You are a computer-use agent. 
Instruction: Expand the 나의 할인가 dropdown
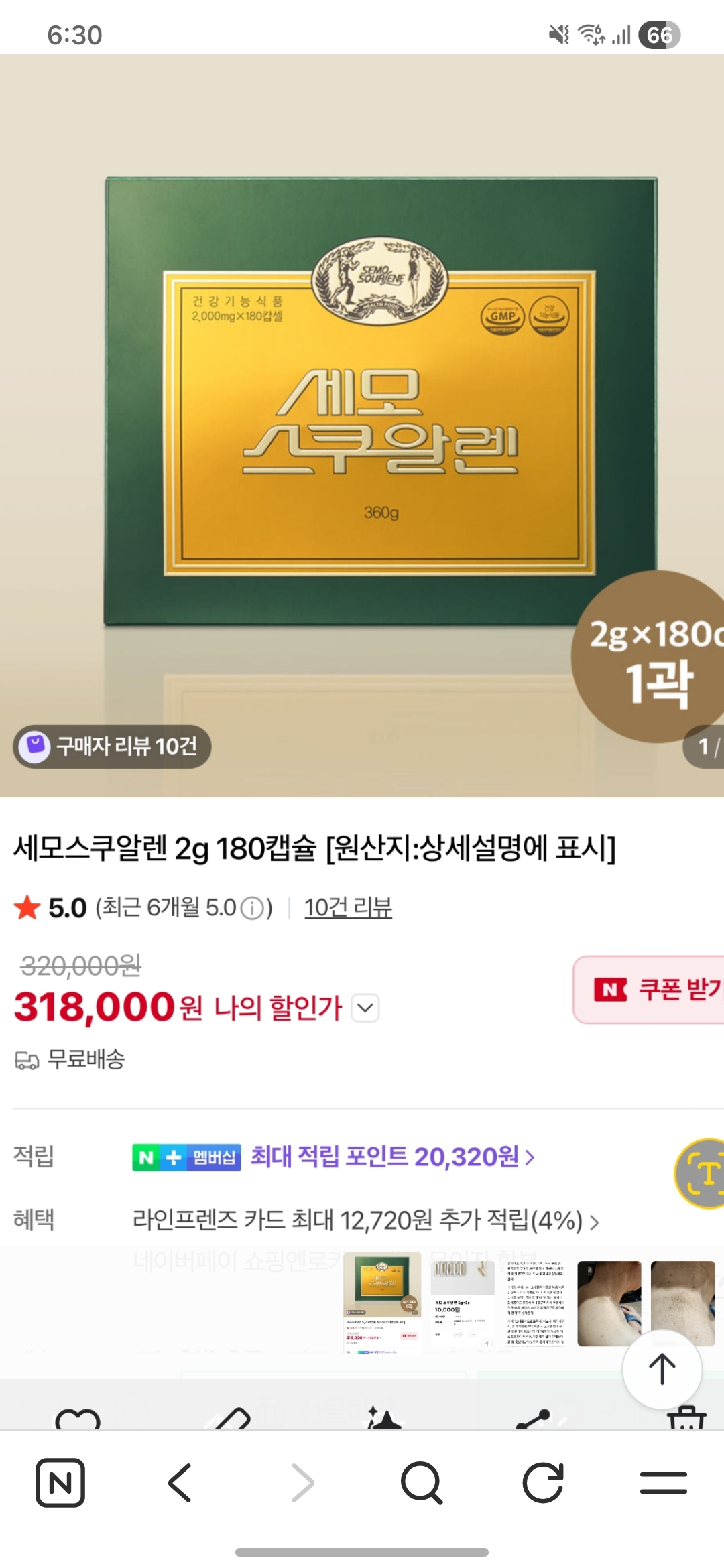coord(365,1008)
